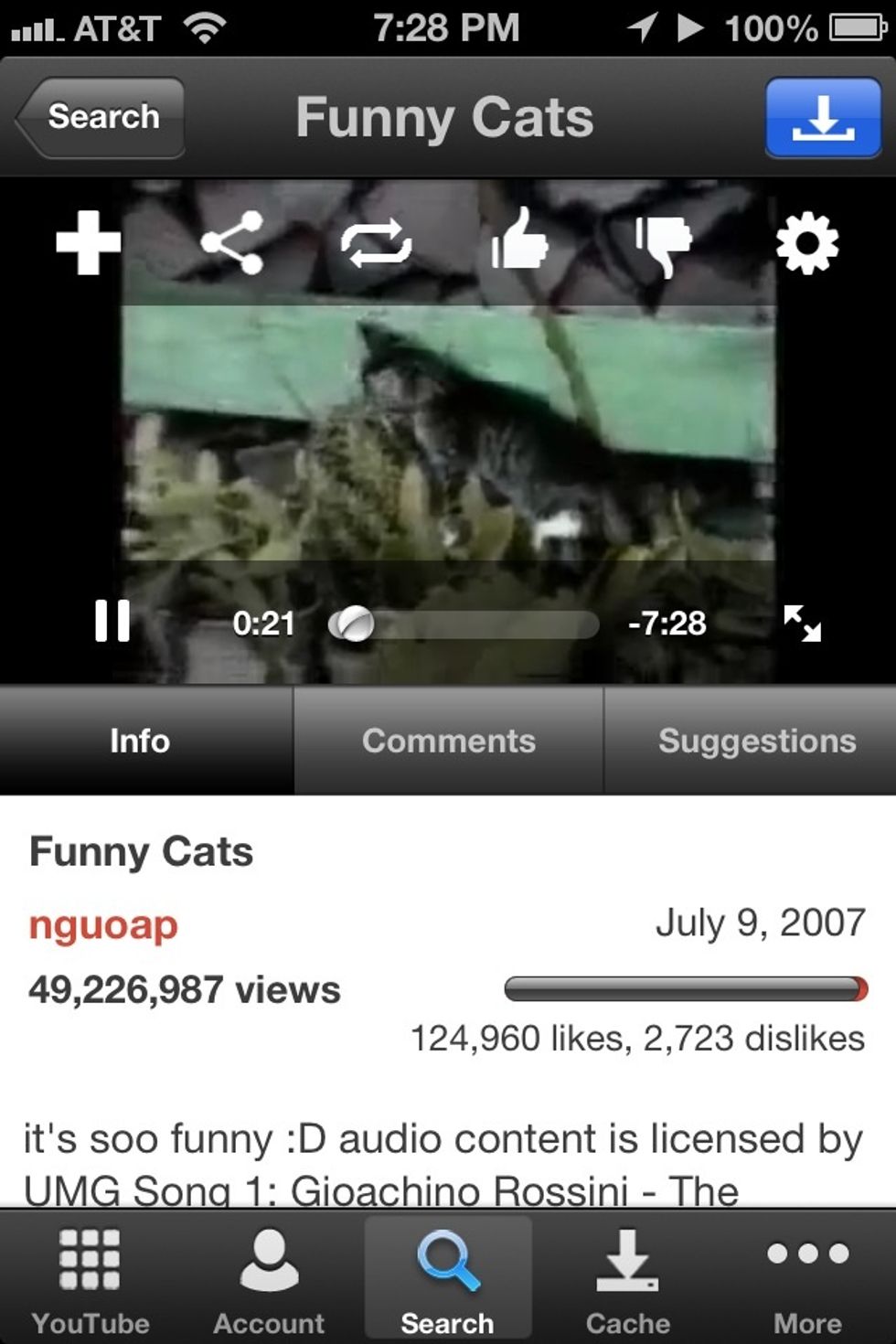Open uploader nguoap's channel
This screenshot has width=896, height=1344.
coord(103,925)
